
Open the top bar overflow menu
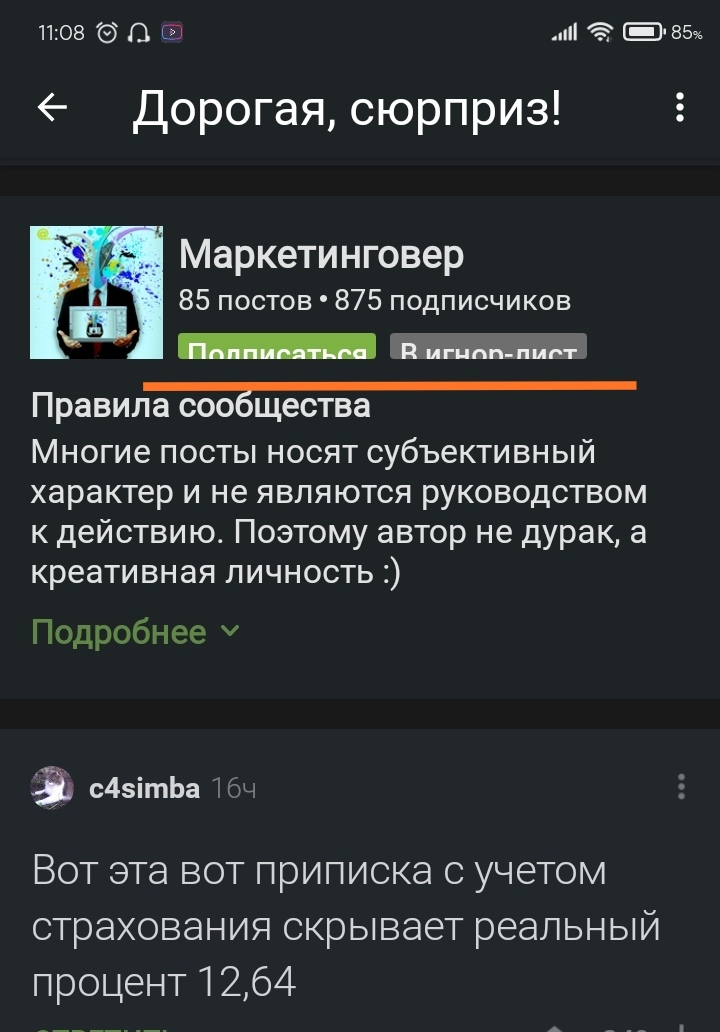[680, 108]
